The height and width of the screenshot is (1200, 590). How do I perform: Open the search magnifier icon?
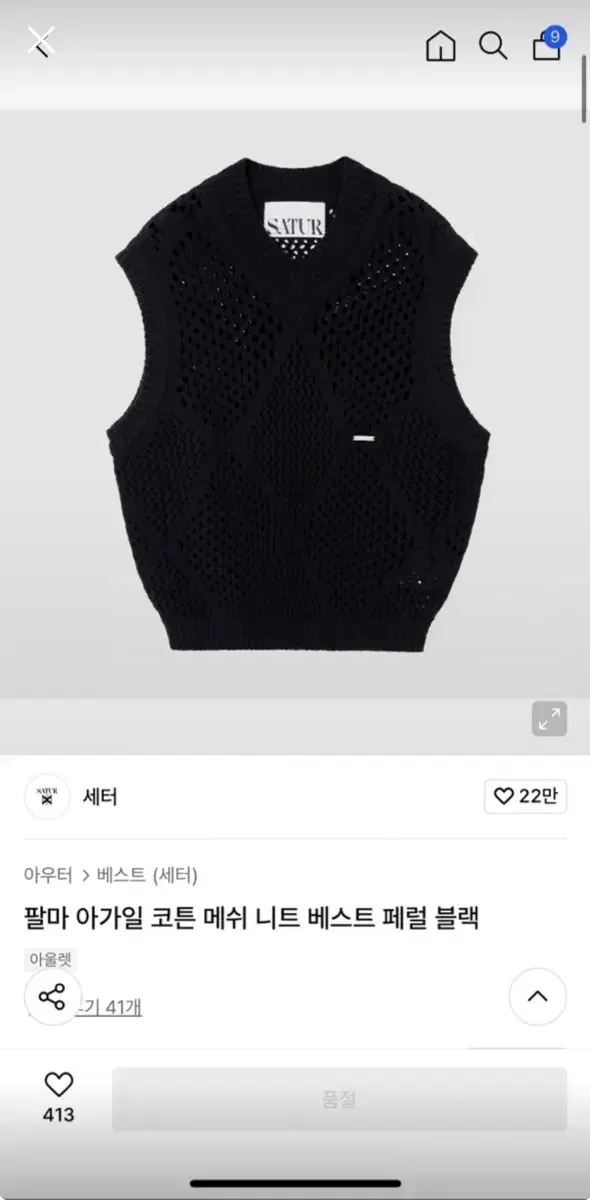(x=493, y=46)
